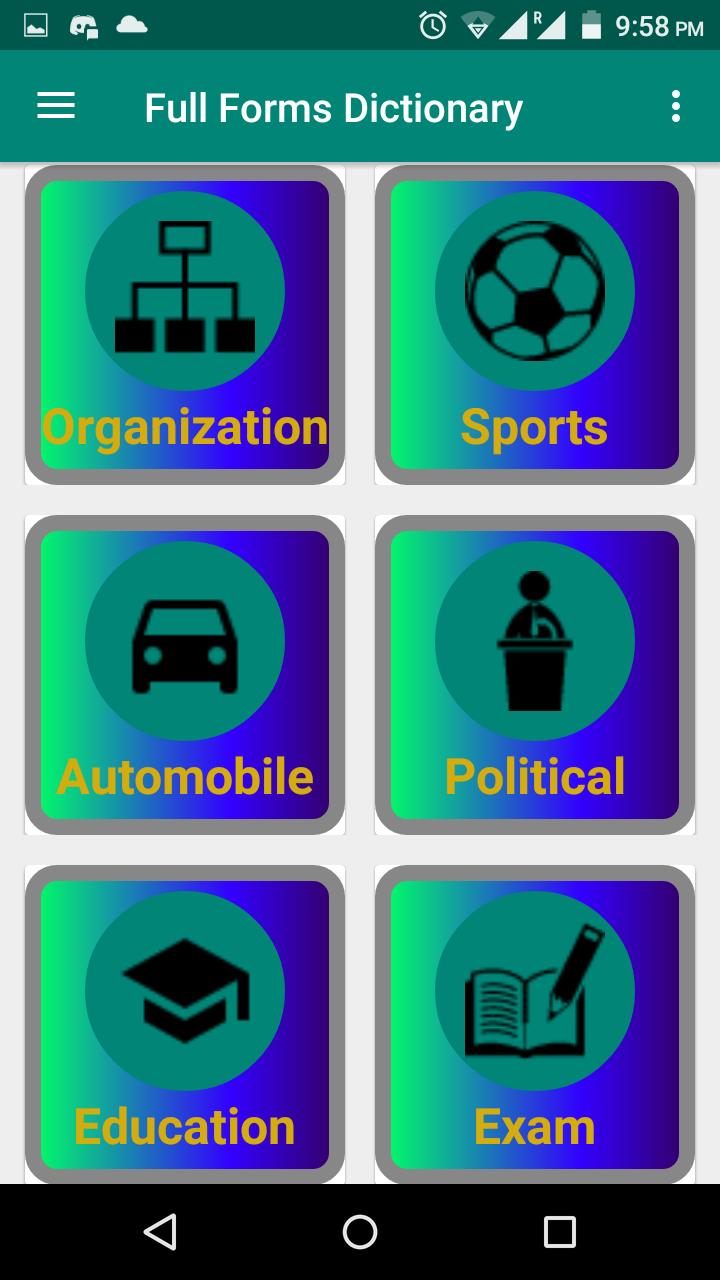Select the Sports category tile
Viewport: 720px width, 1280px height.
(x=535, y=325)
